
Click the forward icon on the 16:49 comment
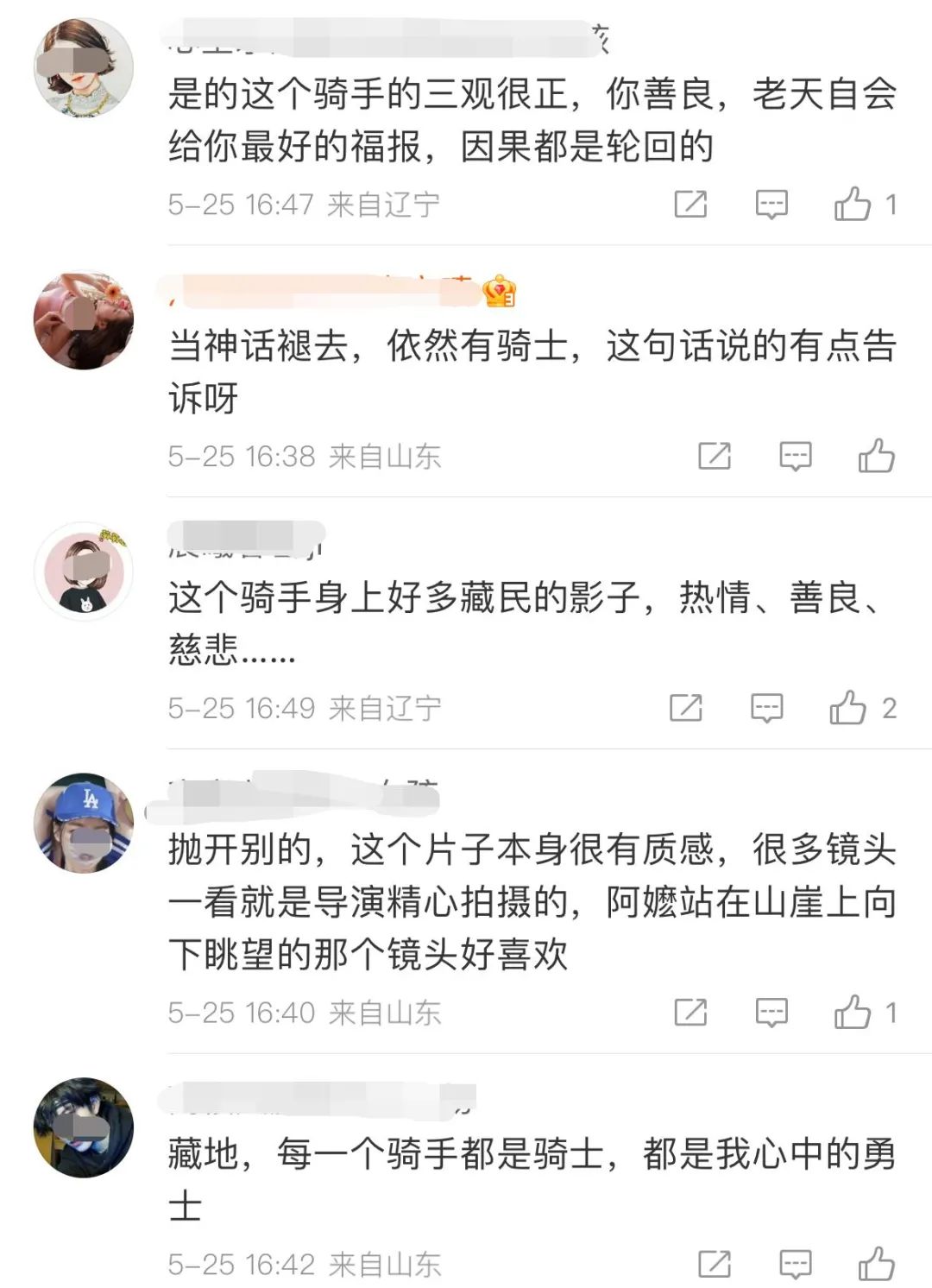(x=686, y=708)
